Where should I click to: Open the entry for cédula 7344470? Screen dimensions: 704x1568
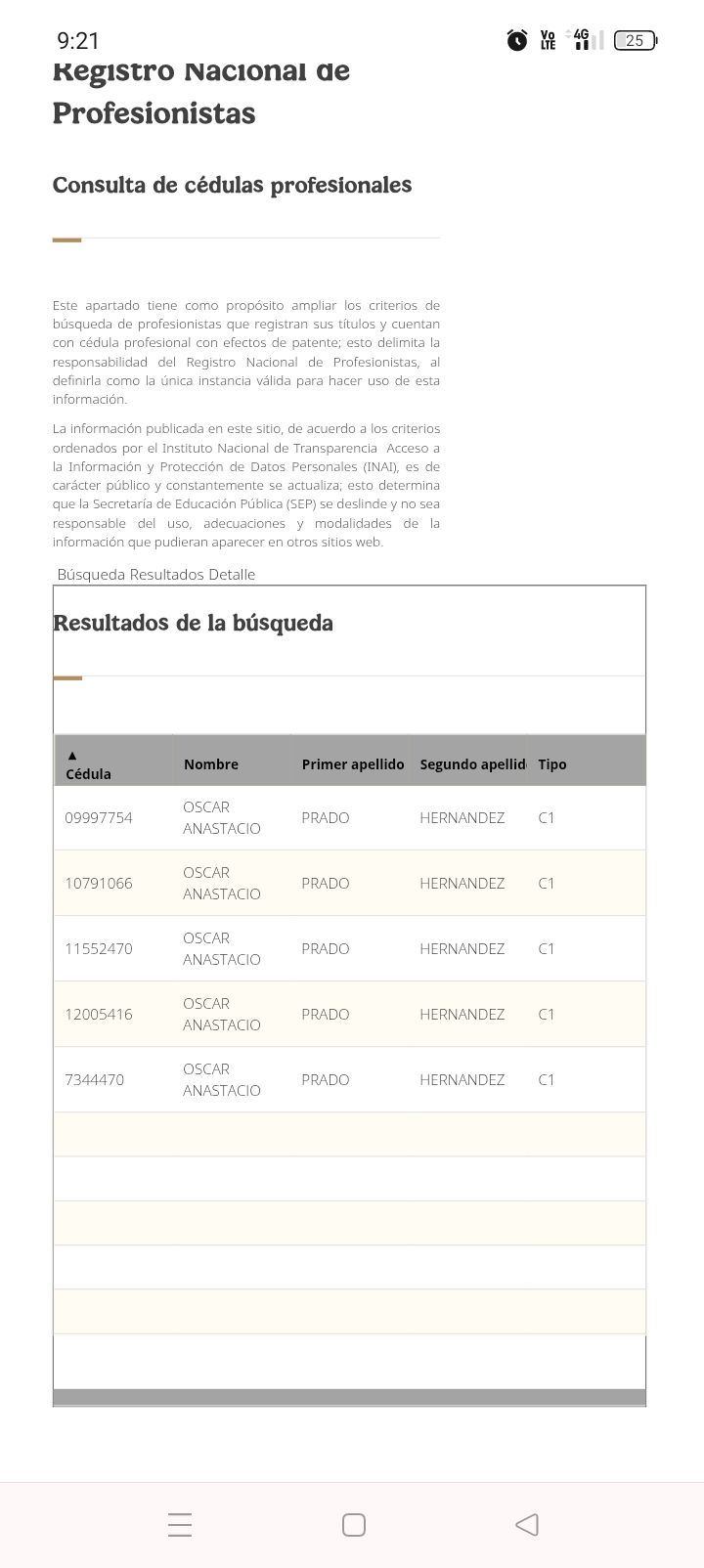click(x=95, y=1080)
